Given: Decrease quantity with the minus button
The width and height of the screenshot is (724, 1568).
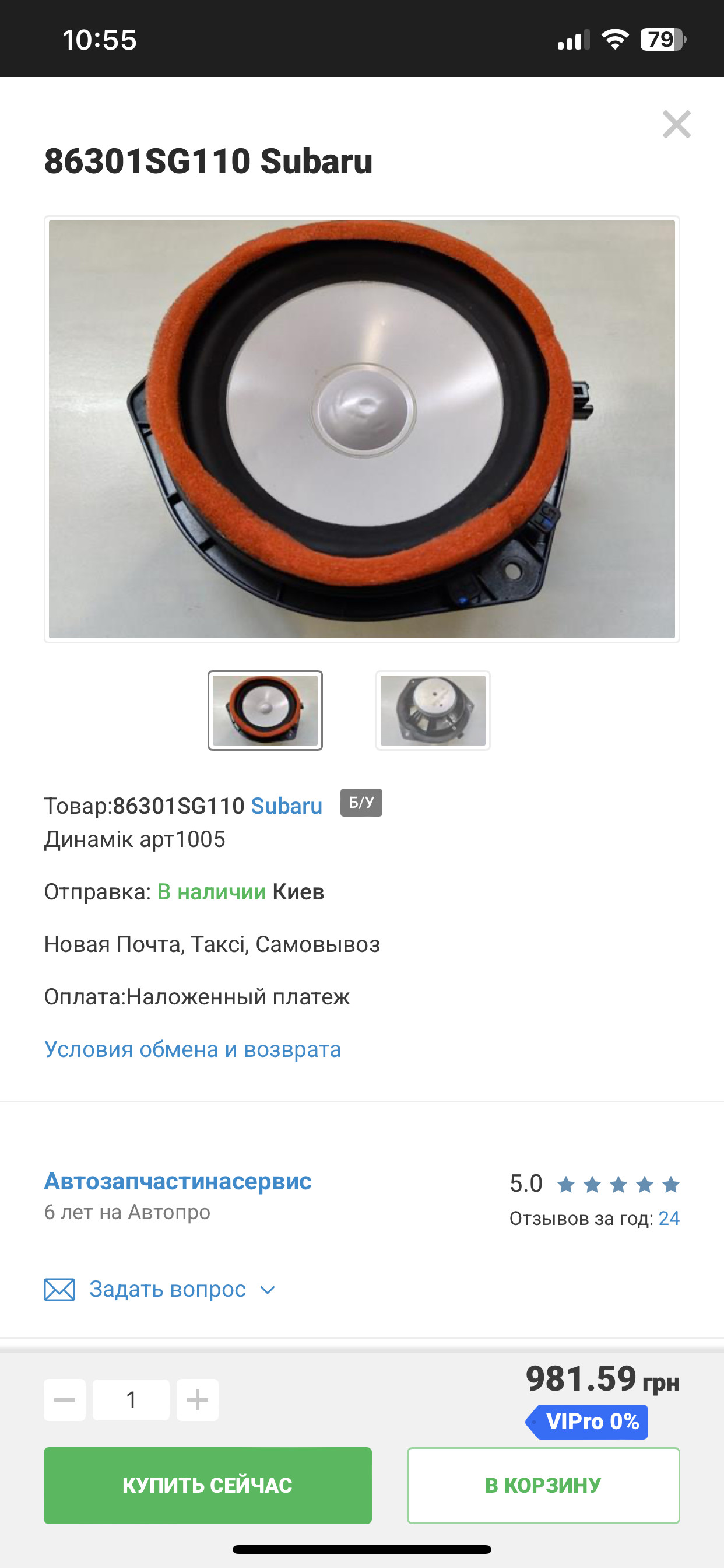Looking at the screenshot, I should click(65, 1400).
